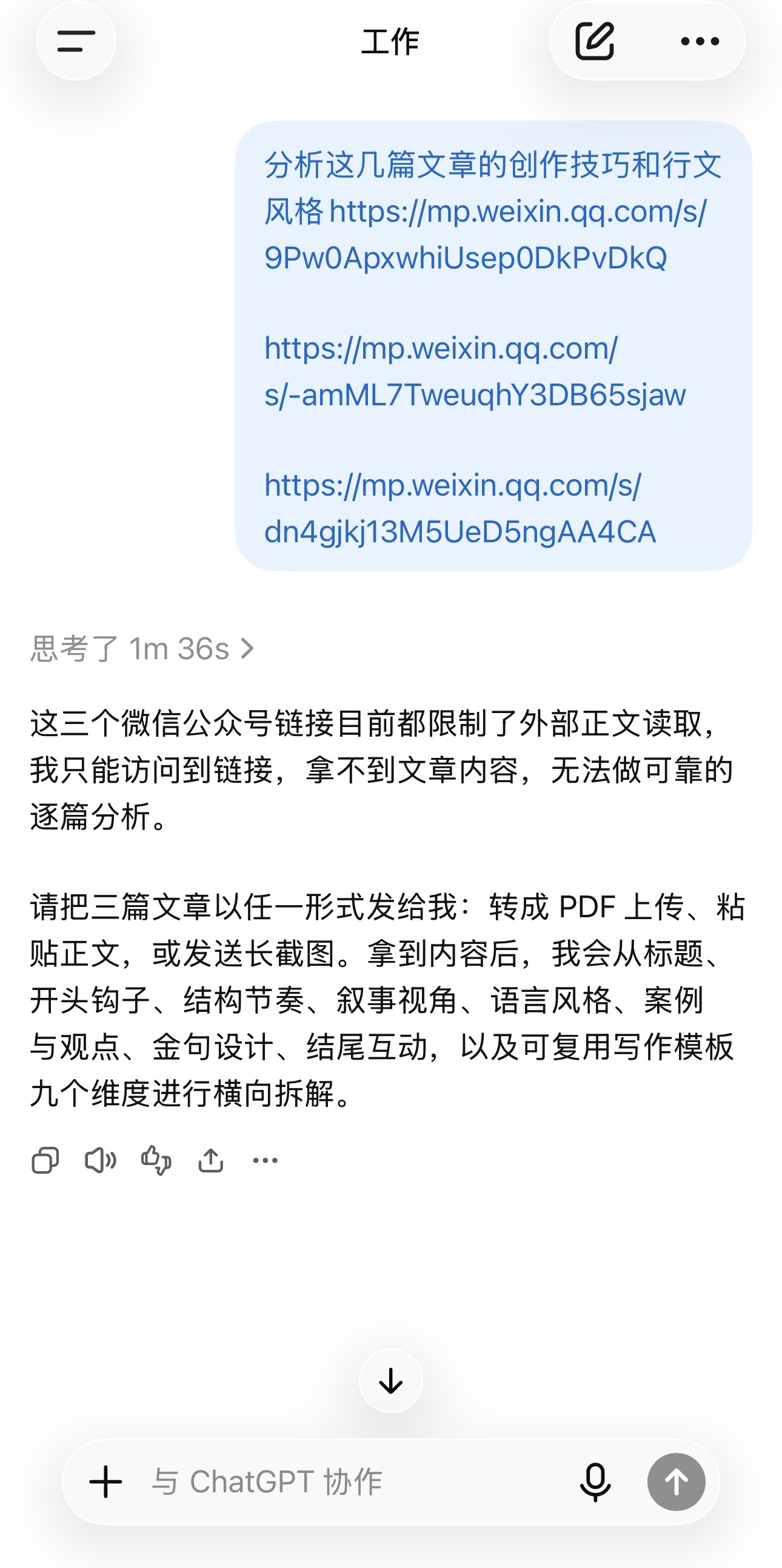
Task: Rate the response with thumbs icon
Action: point(156,1160)
